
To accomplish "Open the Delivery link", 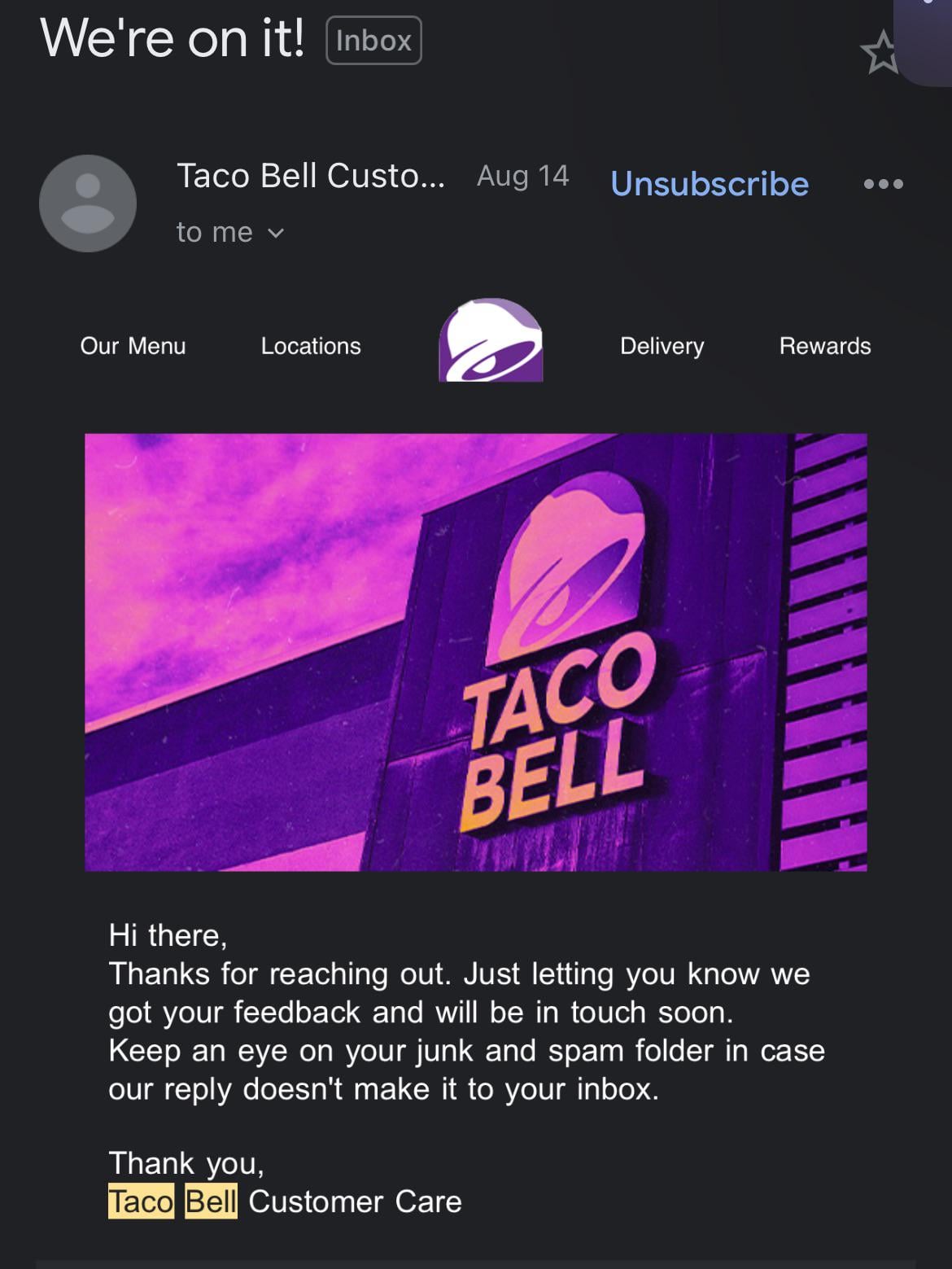I will click(662, 346).
